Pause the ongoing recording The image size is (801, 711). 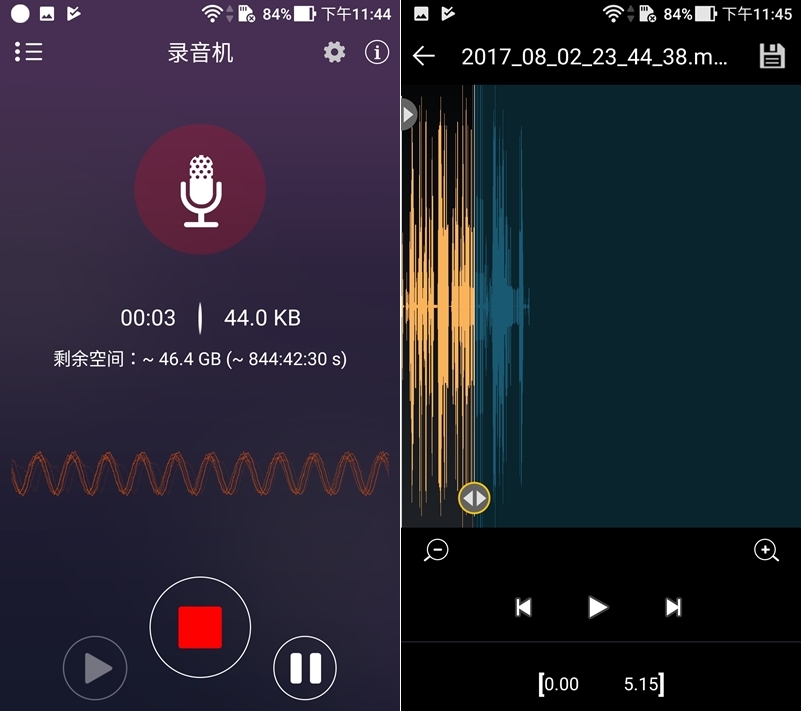point(305,667)
